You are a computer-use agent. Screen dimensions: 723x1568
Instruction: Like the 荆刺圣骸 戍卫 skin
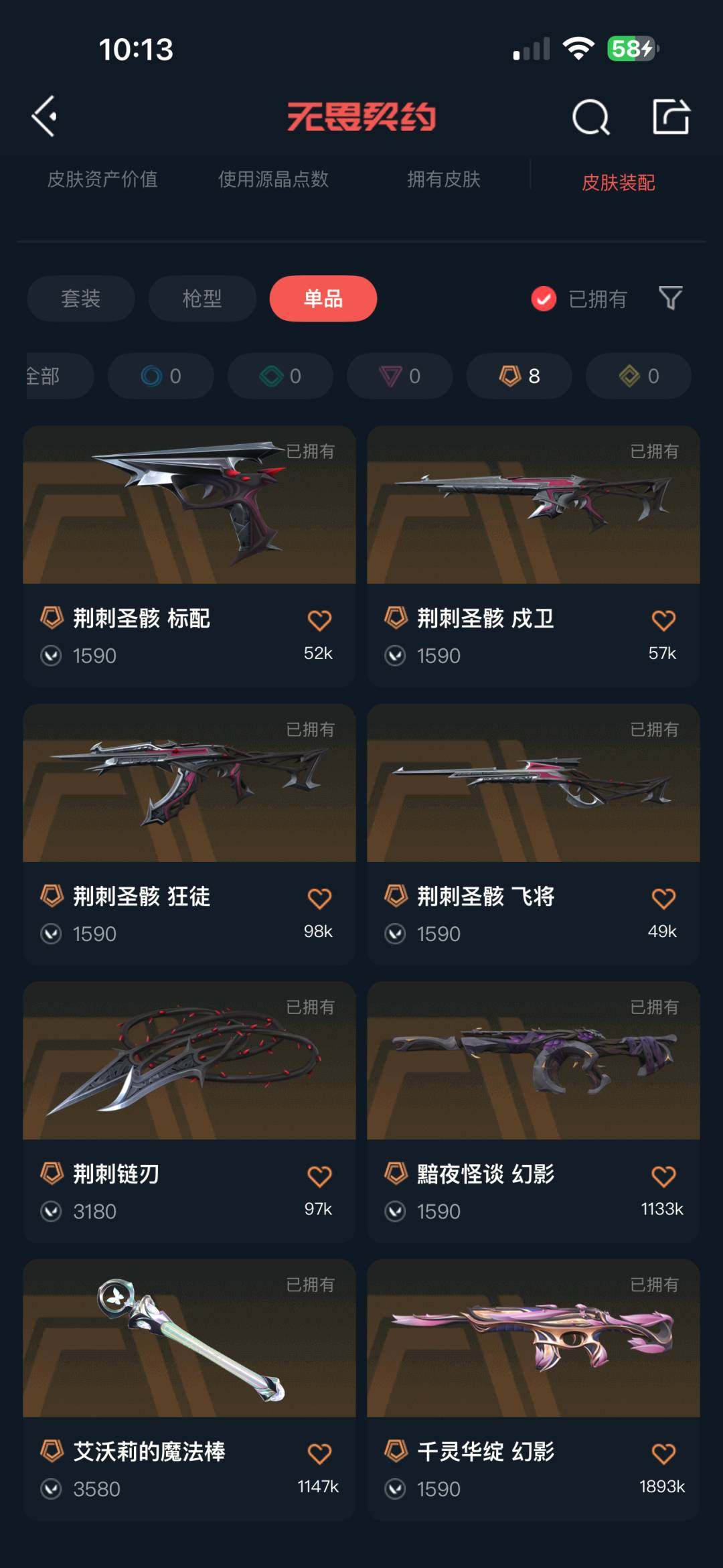pos(663,620)
